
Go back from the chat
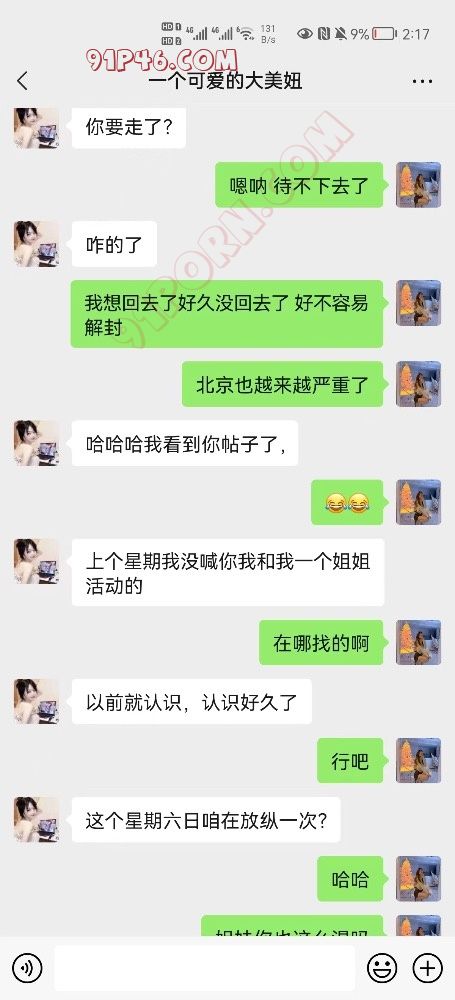click(22, 81)
